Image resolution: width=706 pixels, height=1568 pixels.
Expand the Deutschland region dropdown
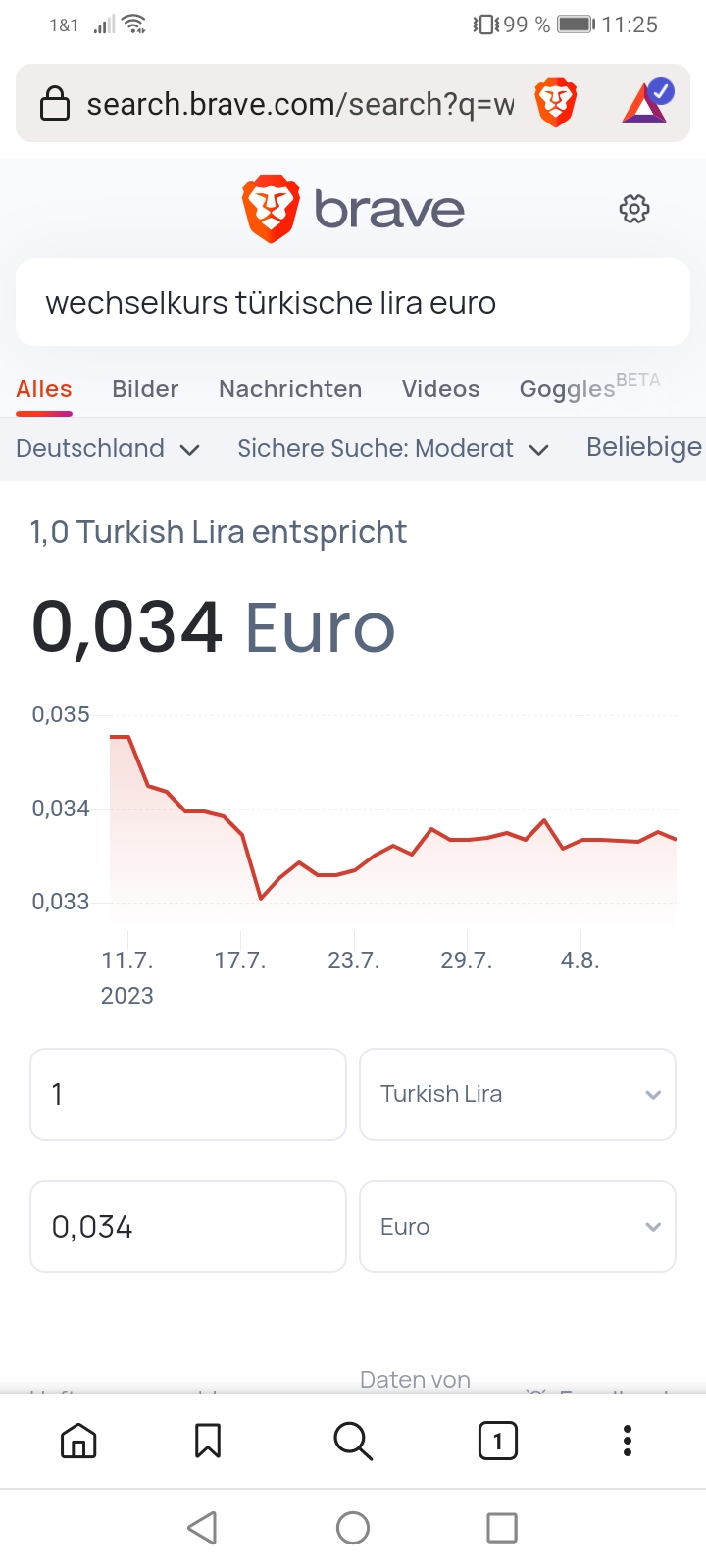(x=108, y=448)
